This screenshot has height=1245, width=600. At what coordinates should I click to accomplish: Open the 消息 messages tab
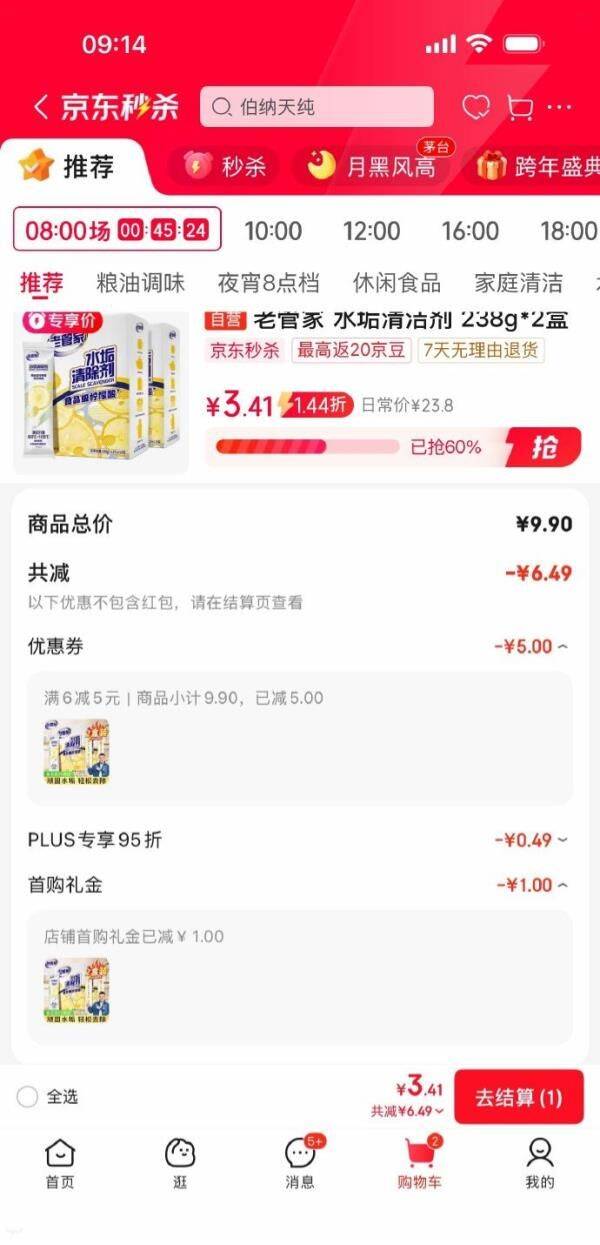[300, 1165]
